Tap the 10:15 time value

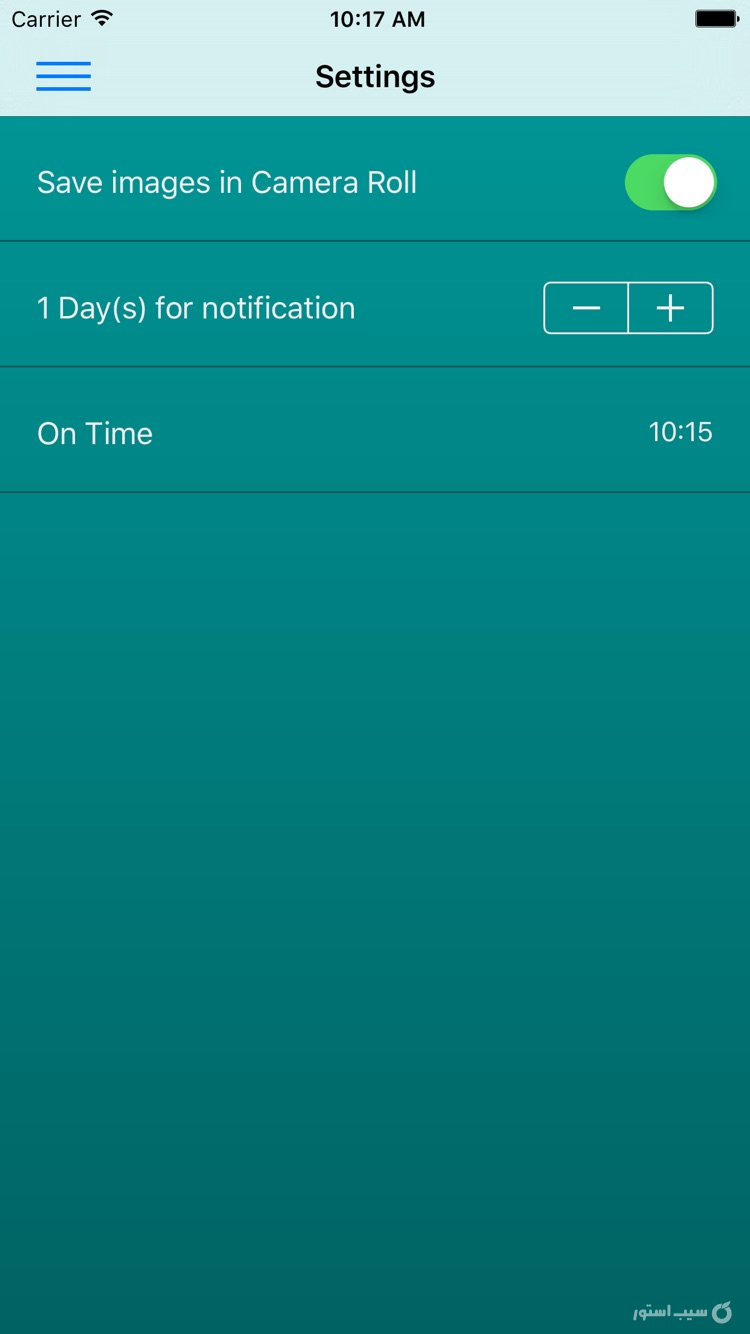tap(681, 432)
